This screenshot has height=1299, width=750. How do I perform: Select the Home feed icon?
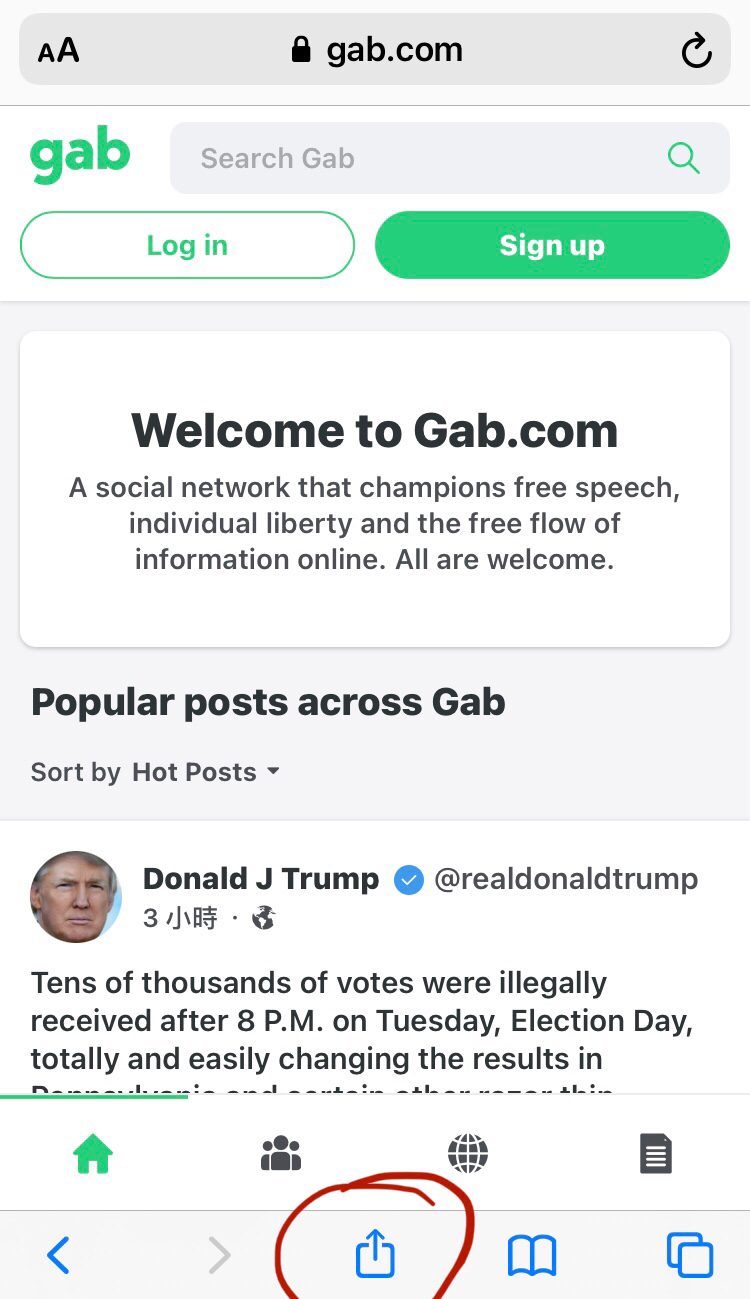[93, 1153]
